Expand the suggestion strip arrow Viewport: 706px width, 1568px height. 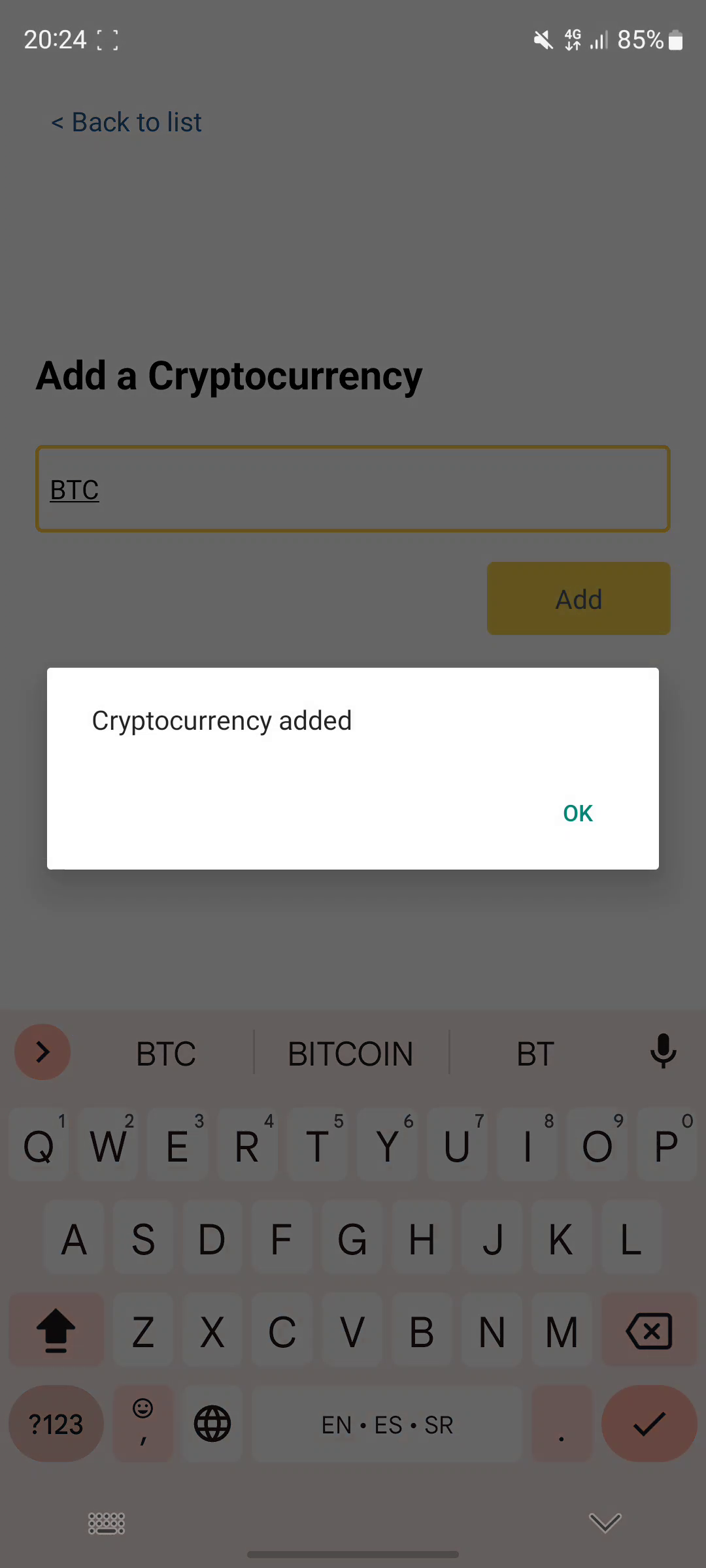42,1052
